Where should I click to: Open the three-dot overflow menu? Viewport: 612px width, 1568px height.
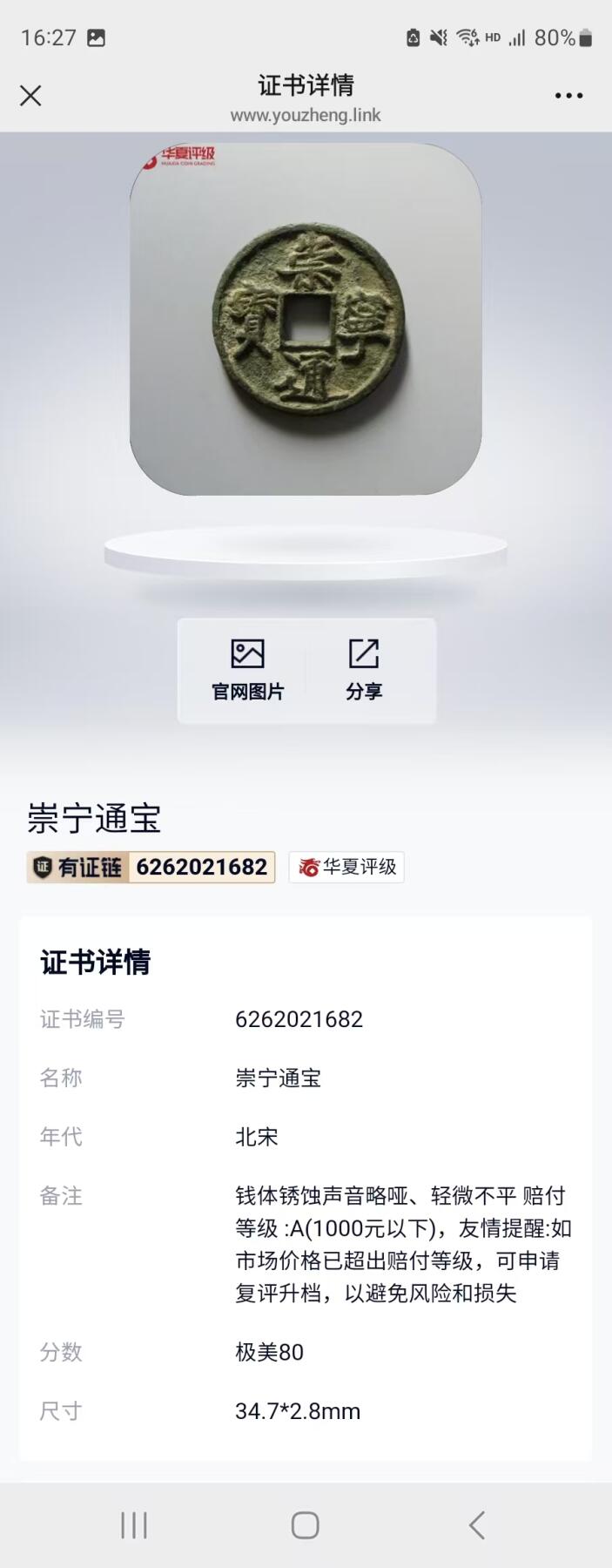pos(568,96)
